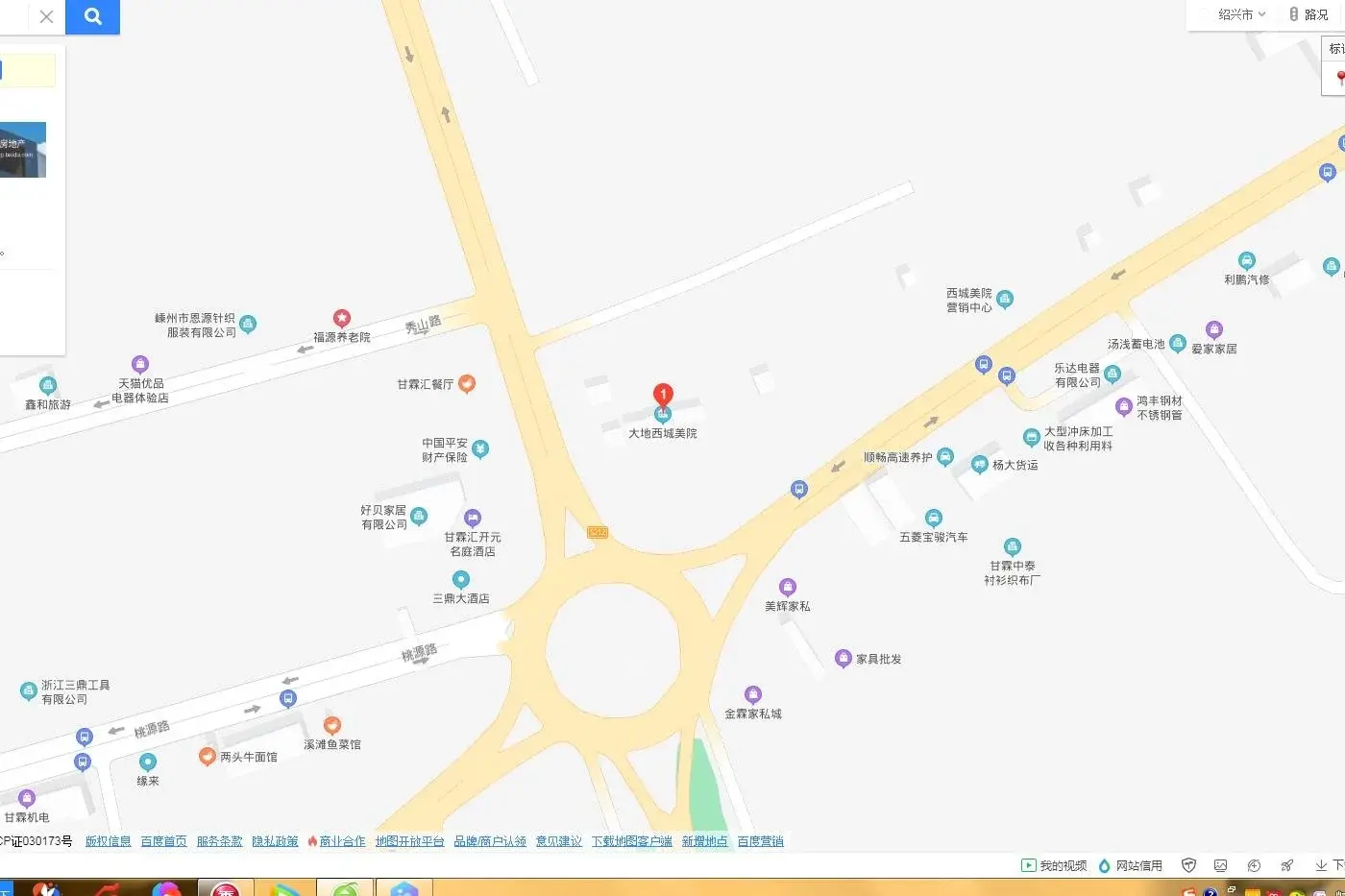Open the 福源养老院 map marker

tap(342, 318)
